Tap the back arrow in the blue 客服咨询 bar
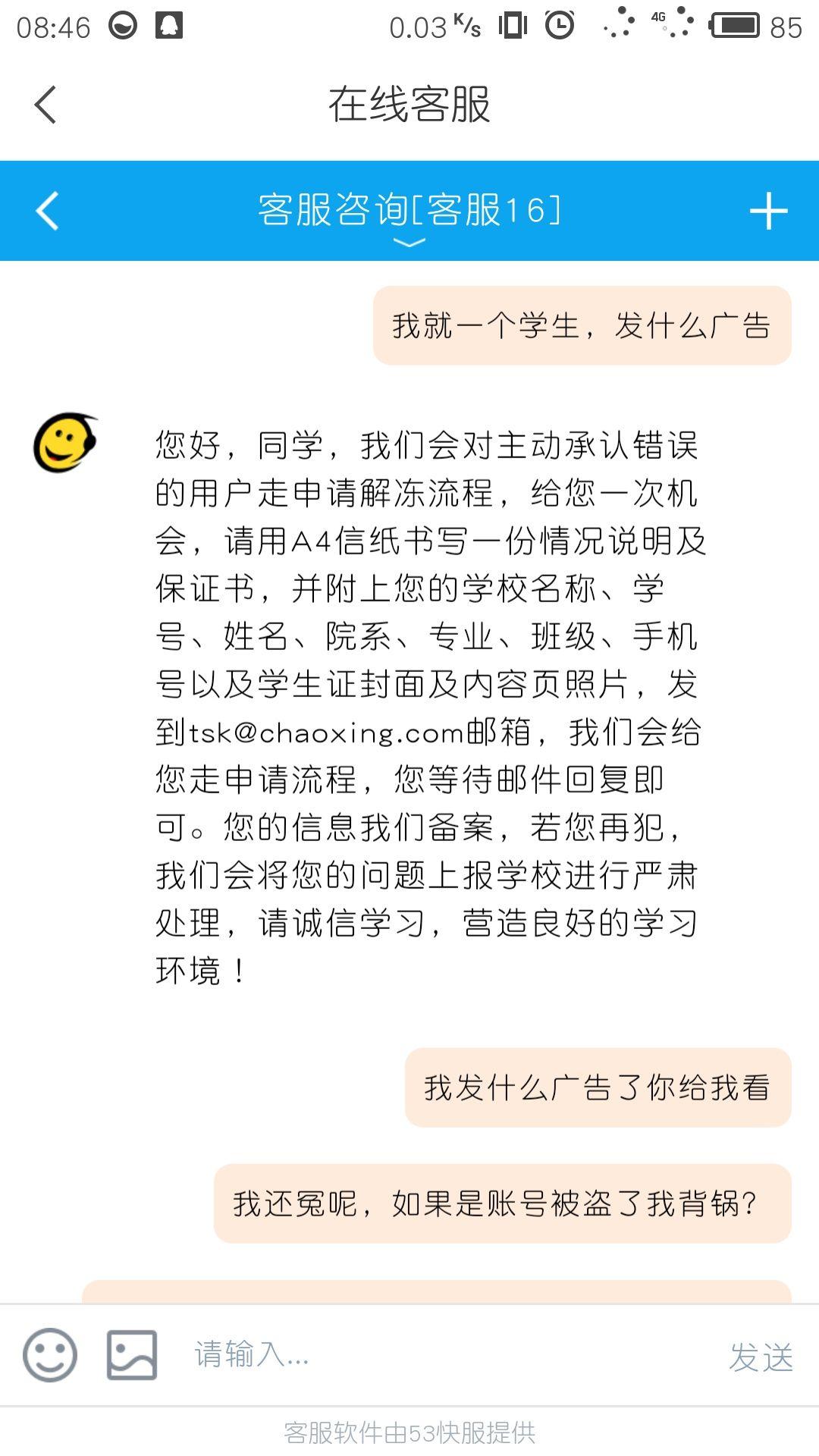Viewport: 819px width, 1456px height. pos(47,211)
